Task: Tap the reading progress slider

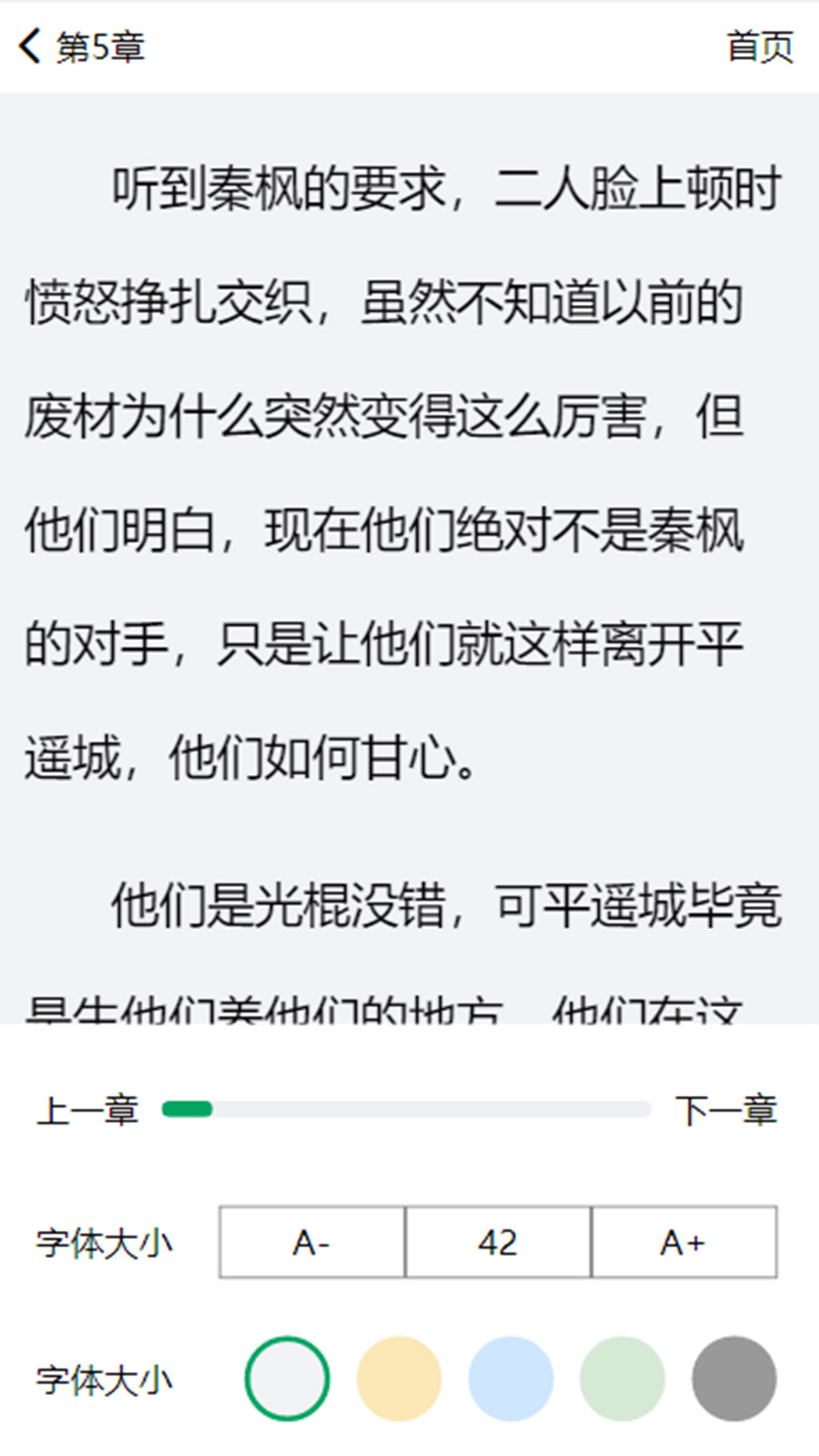Action: pos(406,1110)
